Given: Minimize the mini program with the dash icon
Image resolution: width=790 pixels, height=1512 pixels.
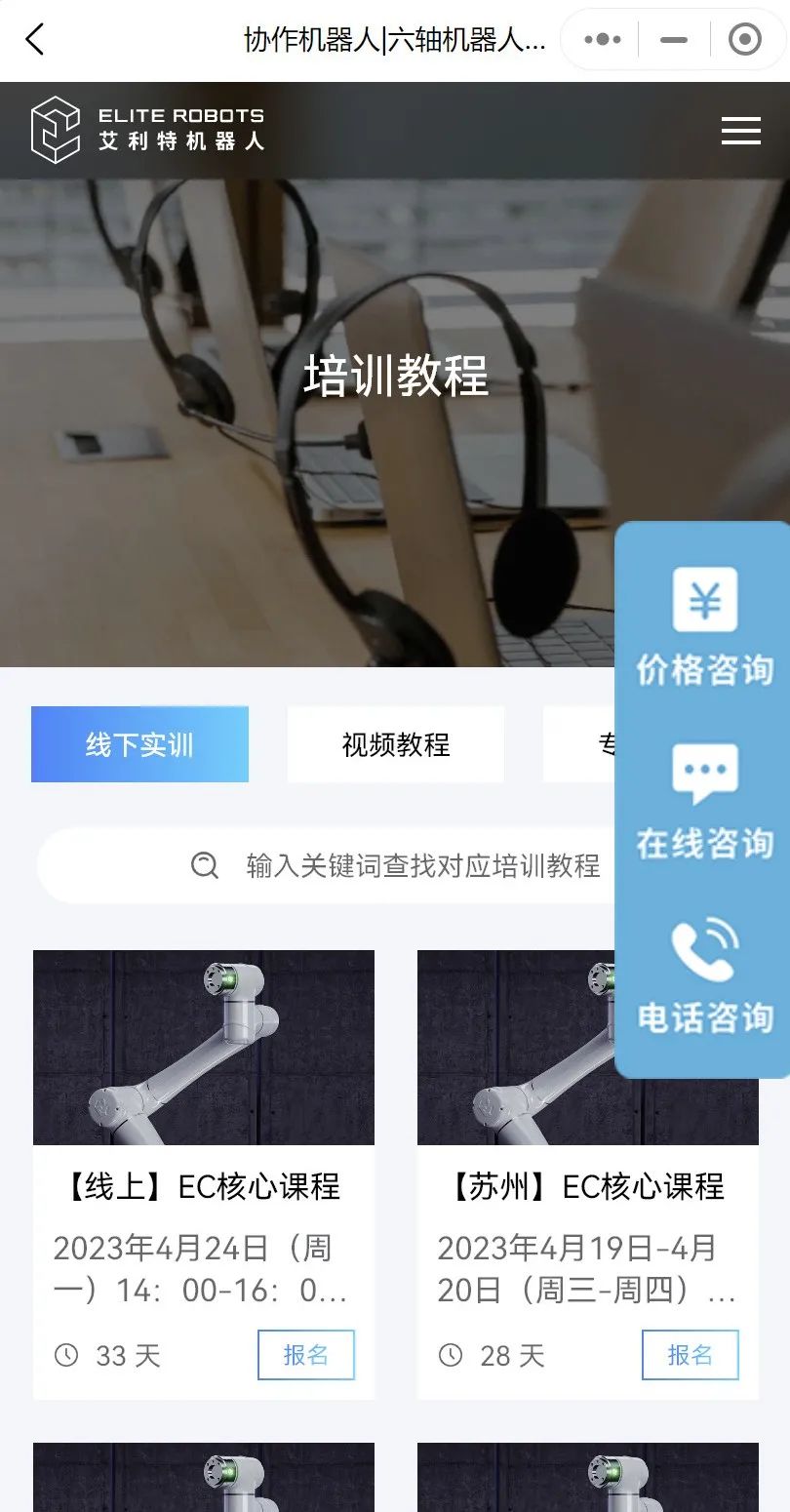Looking at the screenshot, I should pyautogui.click(x=673, y=40).
